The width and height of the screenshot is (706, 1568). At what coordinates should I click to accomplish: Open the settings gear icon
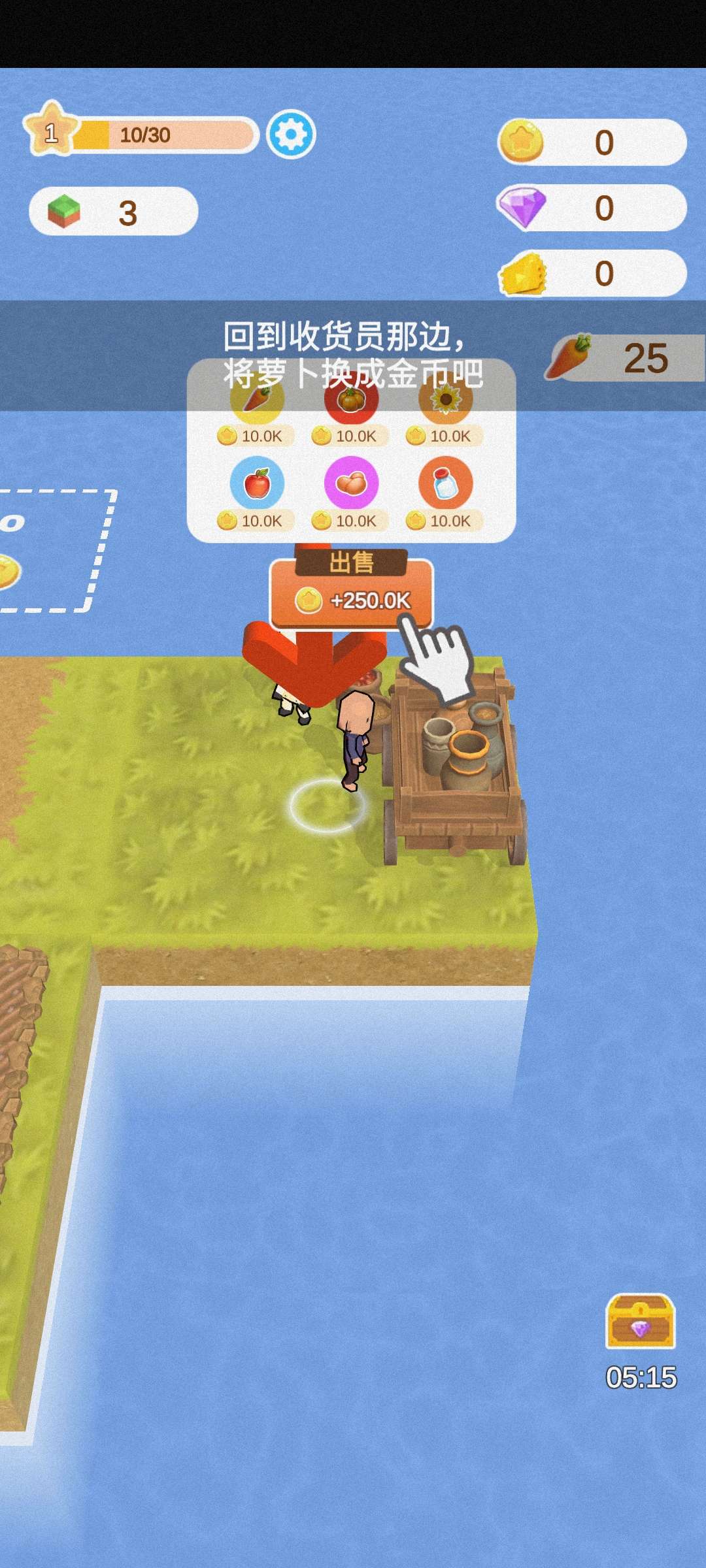pyautogui.click(x=291, y=135)
